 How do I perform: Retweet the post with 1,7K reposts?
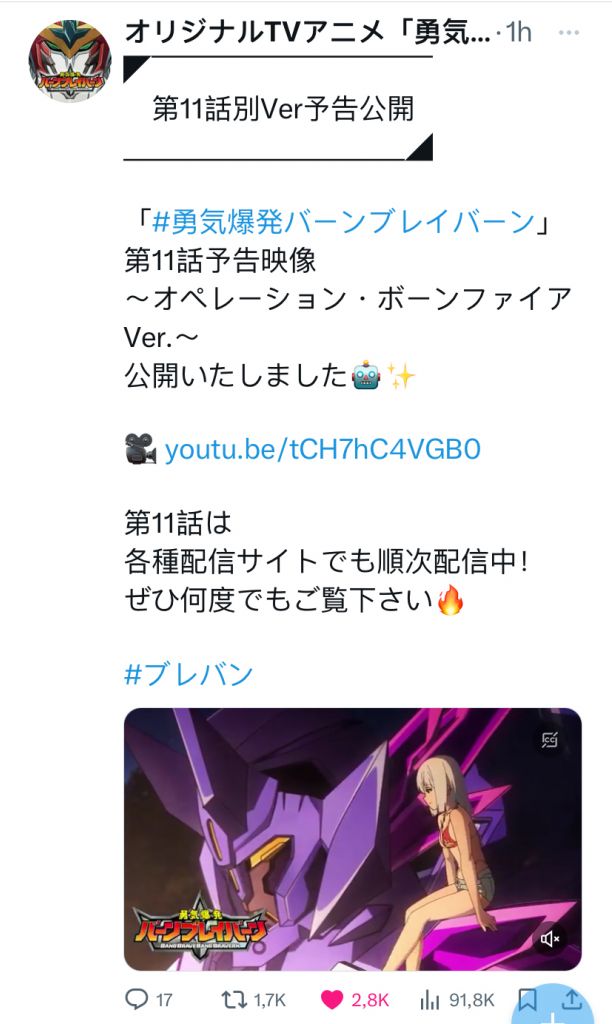tap(254, 999)
